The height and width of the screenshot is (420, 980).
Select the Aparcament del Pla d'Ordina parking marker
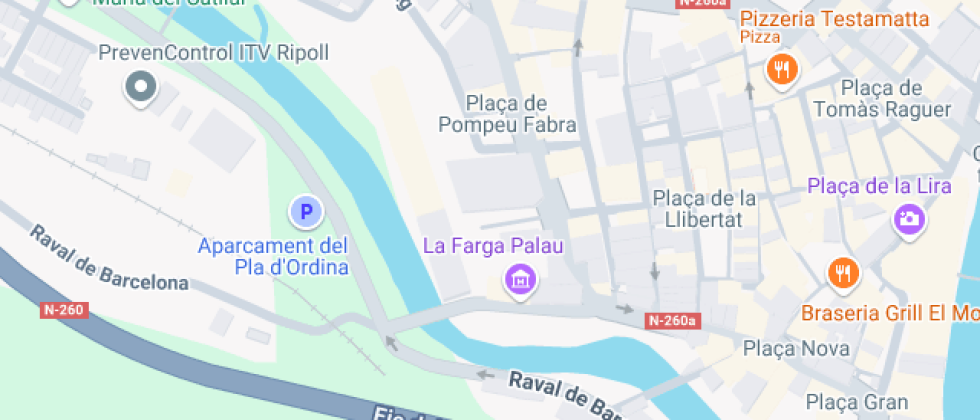(306, 212)
